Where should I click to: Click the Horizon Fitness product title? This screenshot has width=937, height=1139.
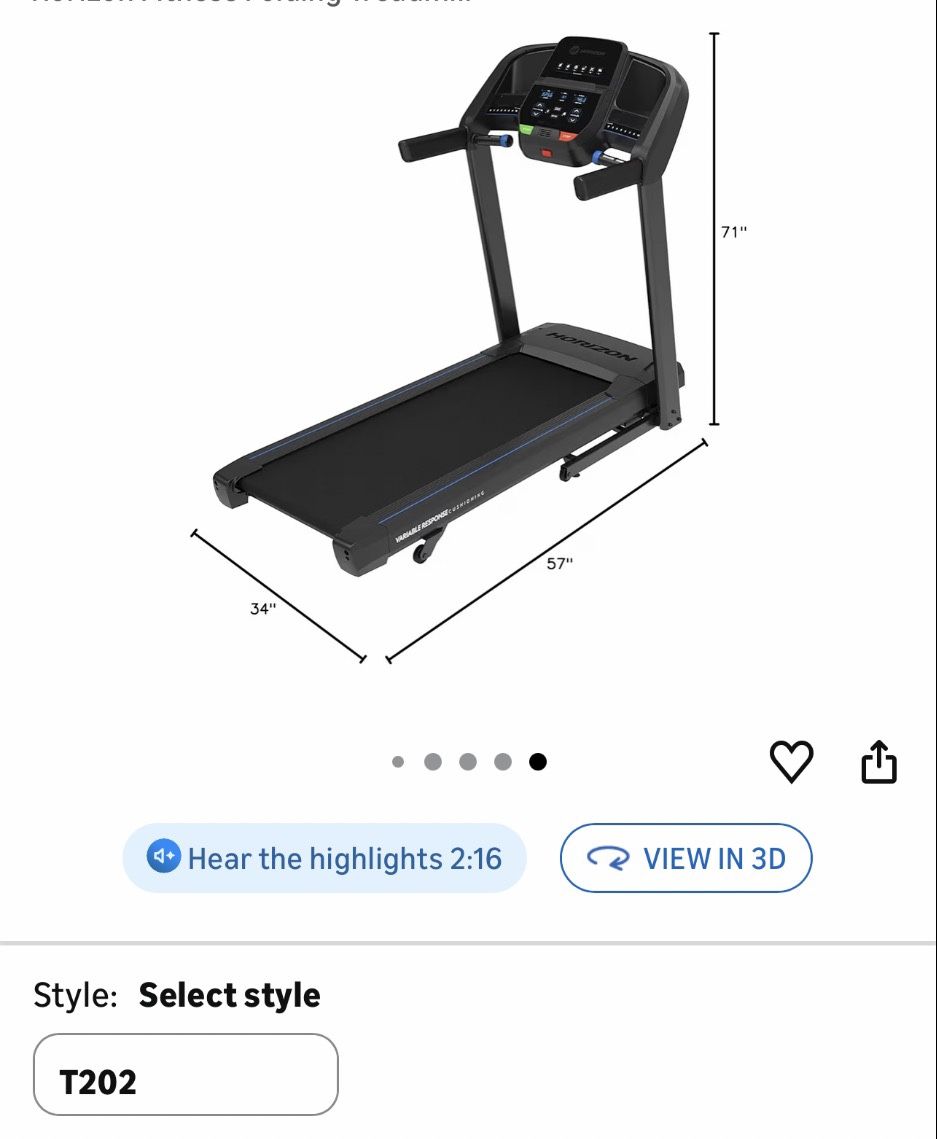tap(250, 5)
